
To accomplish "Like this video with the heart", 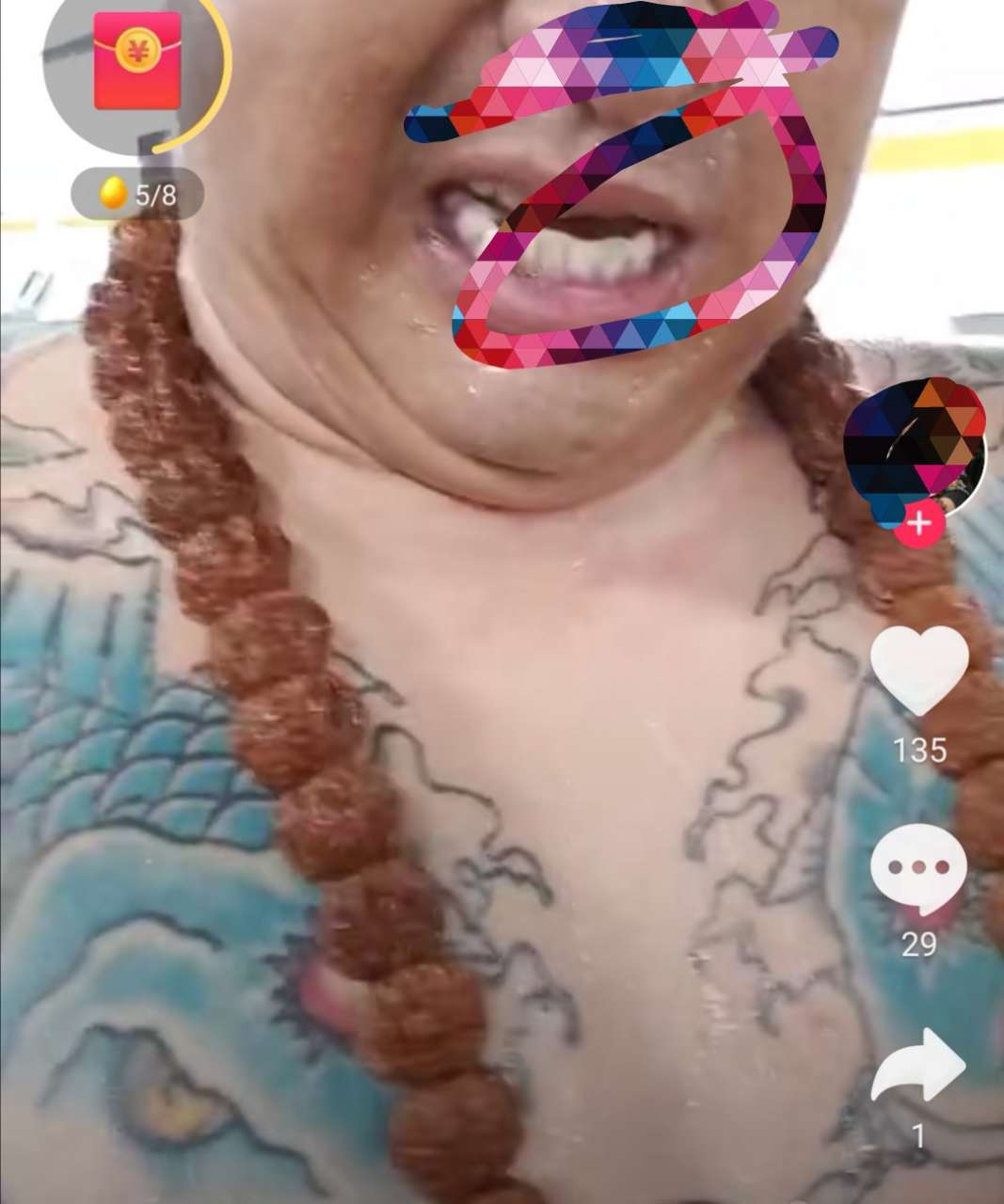I will (x=919, y=670).
